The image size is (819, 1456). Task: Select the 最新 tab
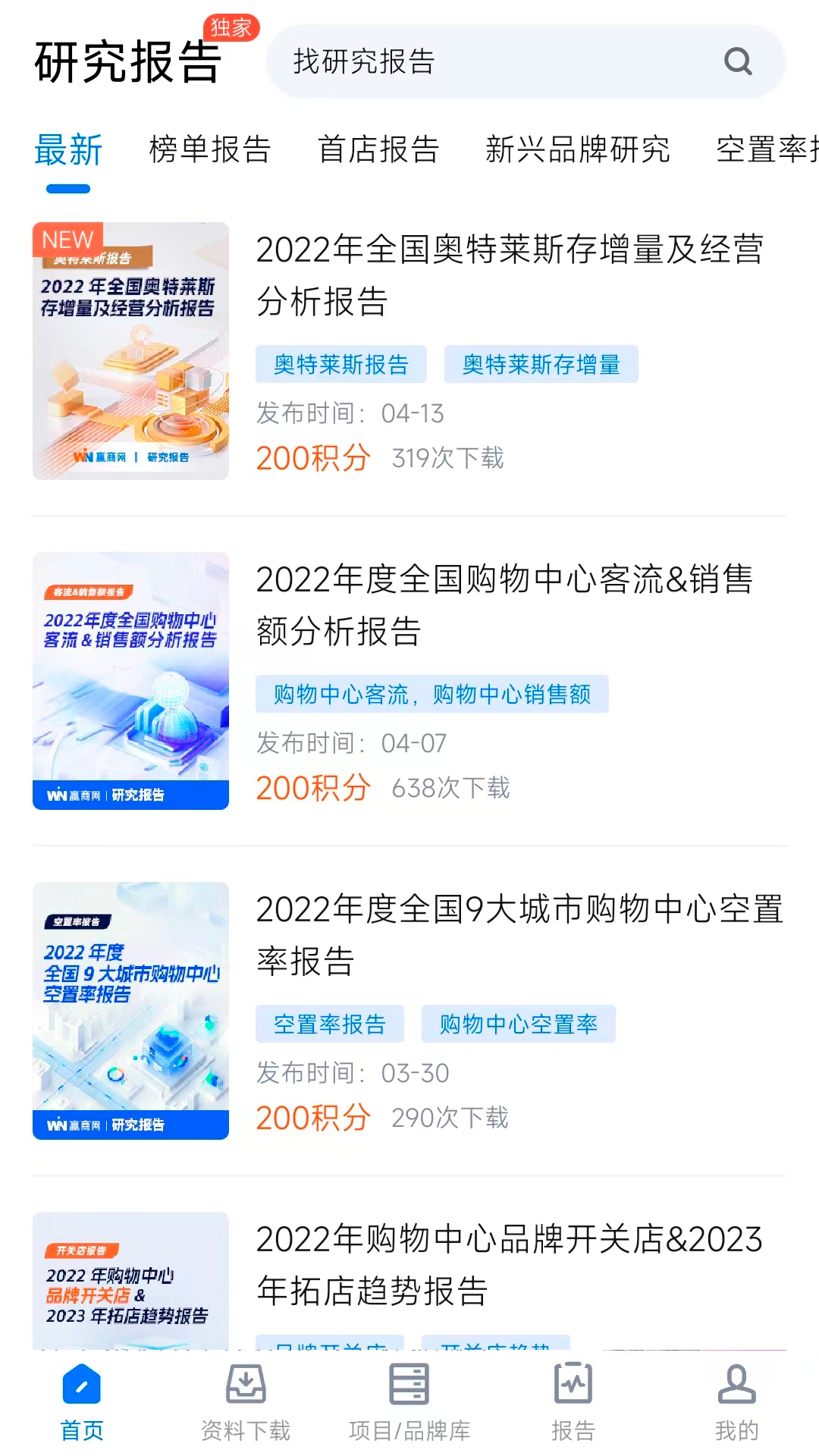67,150
